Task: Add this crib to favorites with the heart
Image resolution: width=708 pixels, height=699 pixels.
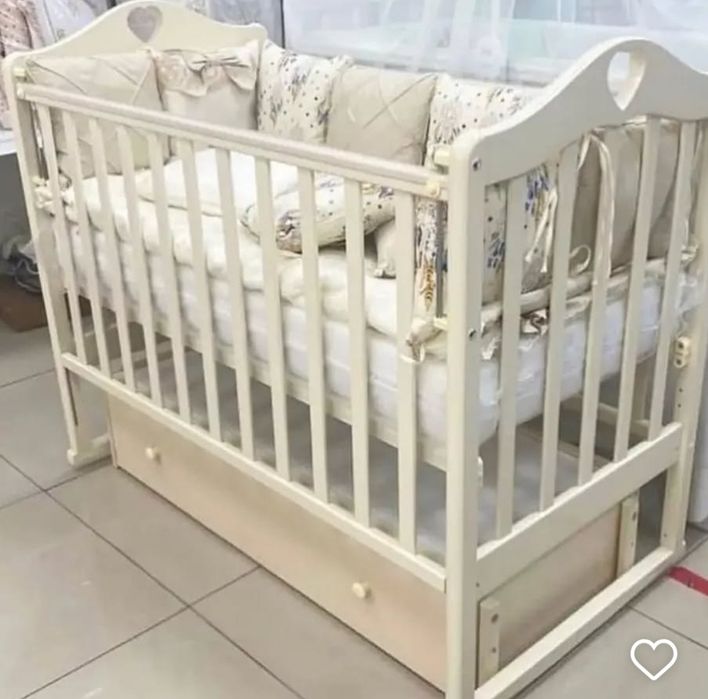Action: (x=653, y=658)
